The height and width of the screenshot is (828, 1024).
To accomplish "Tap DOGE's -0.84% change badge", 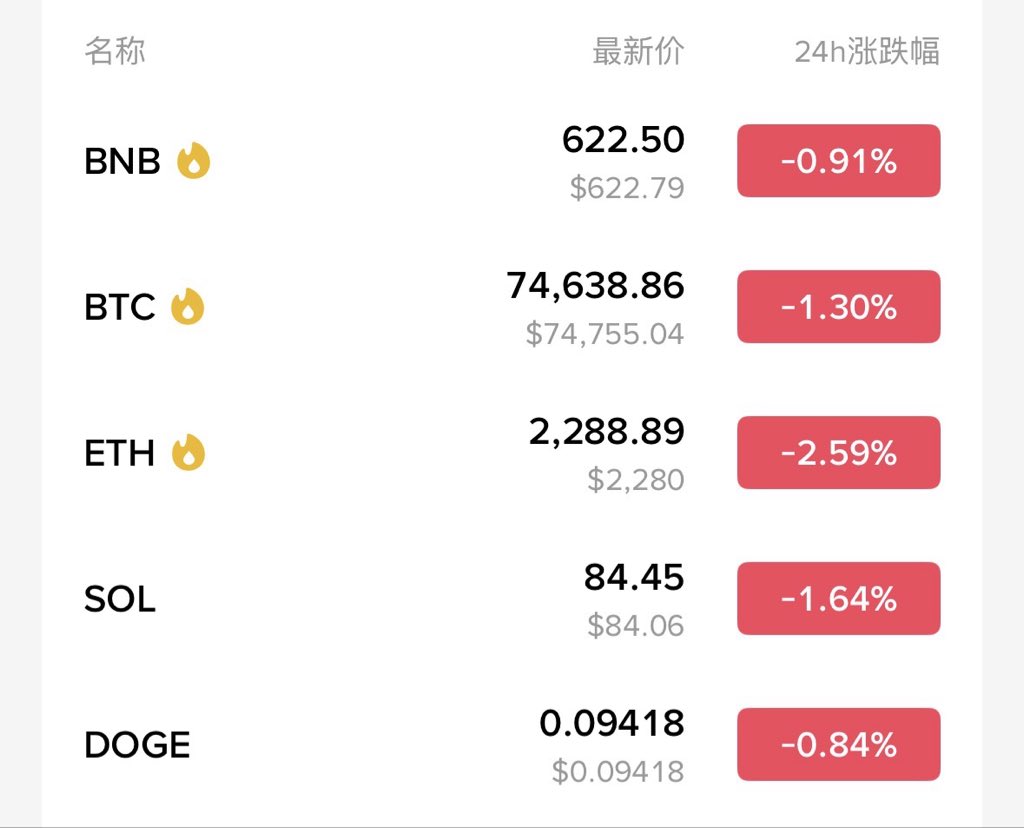I will [x=839, y=744].
